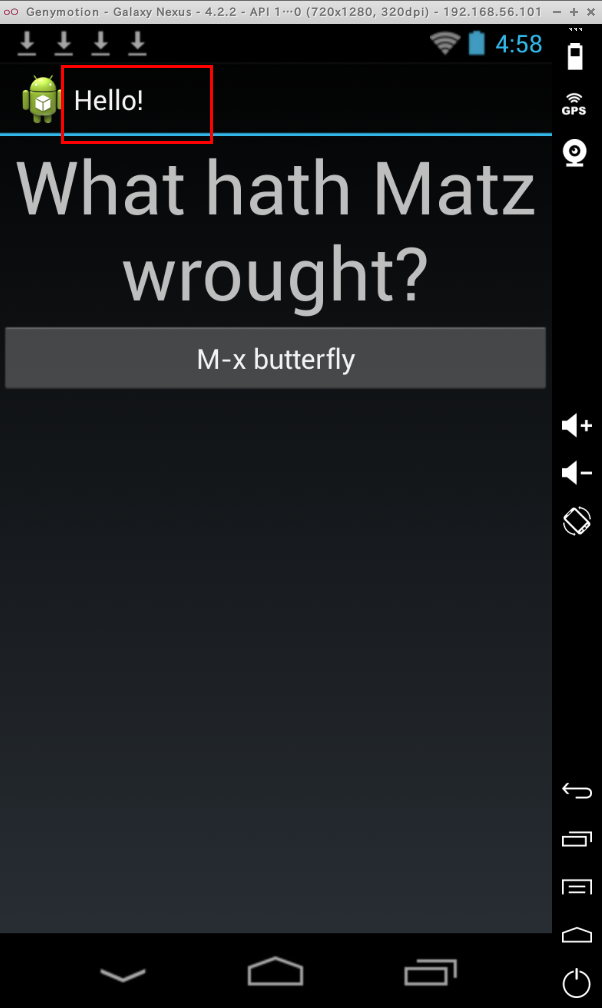Image resolution: width=602 pixels, height=1008 pixels.
Task: Close the Genymotion window
Action: coord(590,12)
